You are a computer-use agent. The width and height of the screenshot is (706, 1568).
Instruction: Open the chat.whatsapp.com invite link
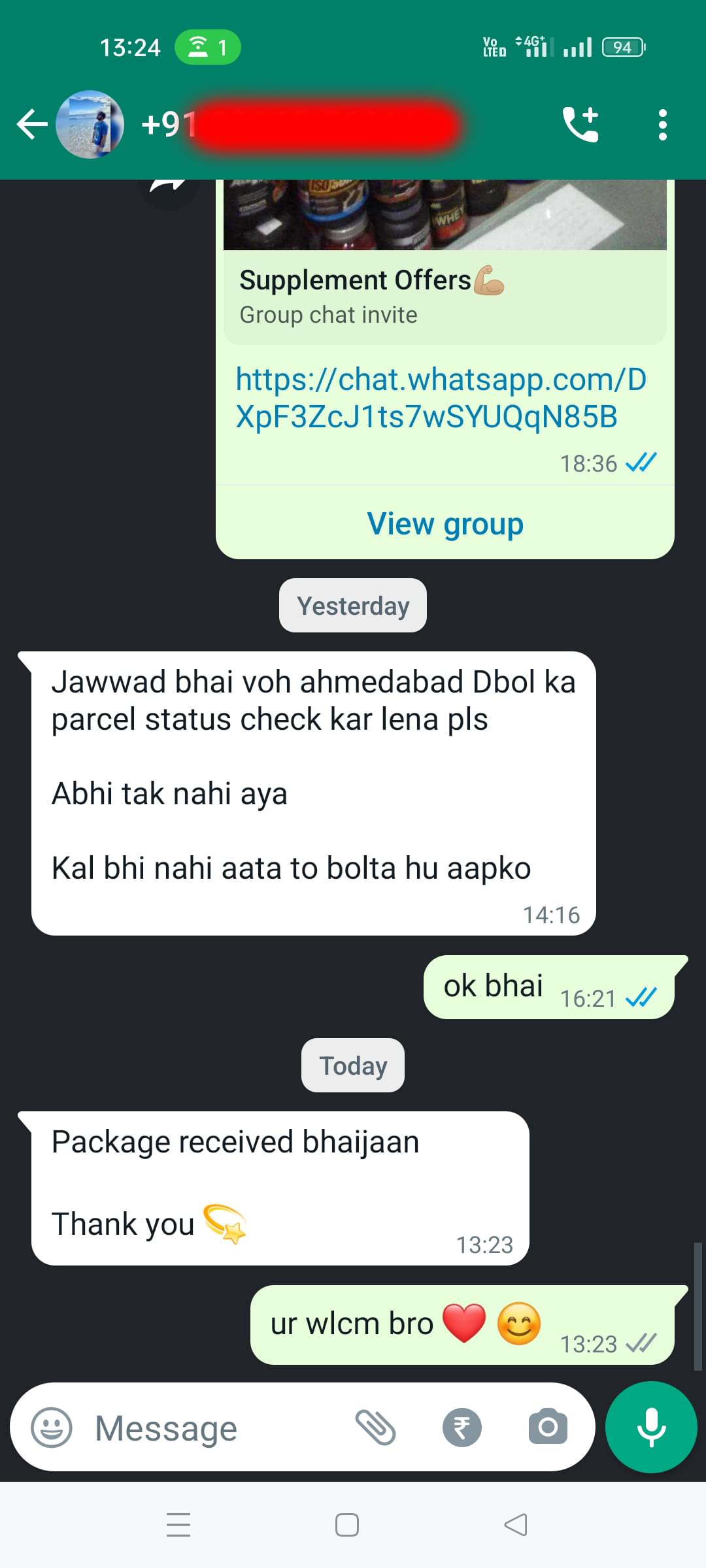pyautogui.click(x=441, y=398)
